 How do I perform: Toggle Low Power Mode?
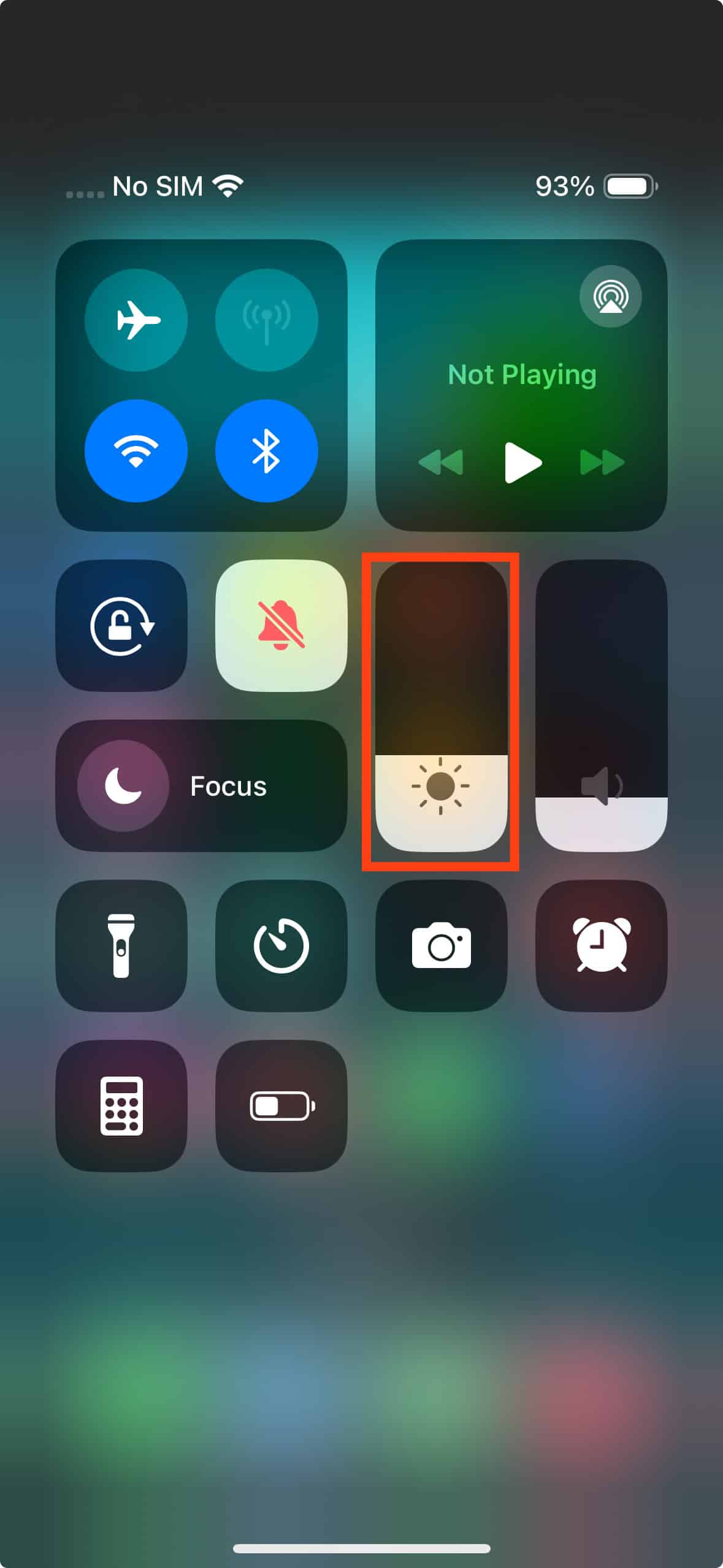click(x=281, y=1106)
